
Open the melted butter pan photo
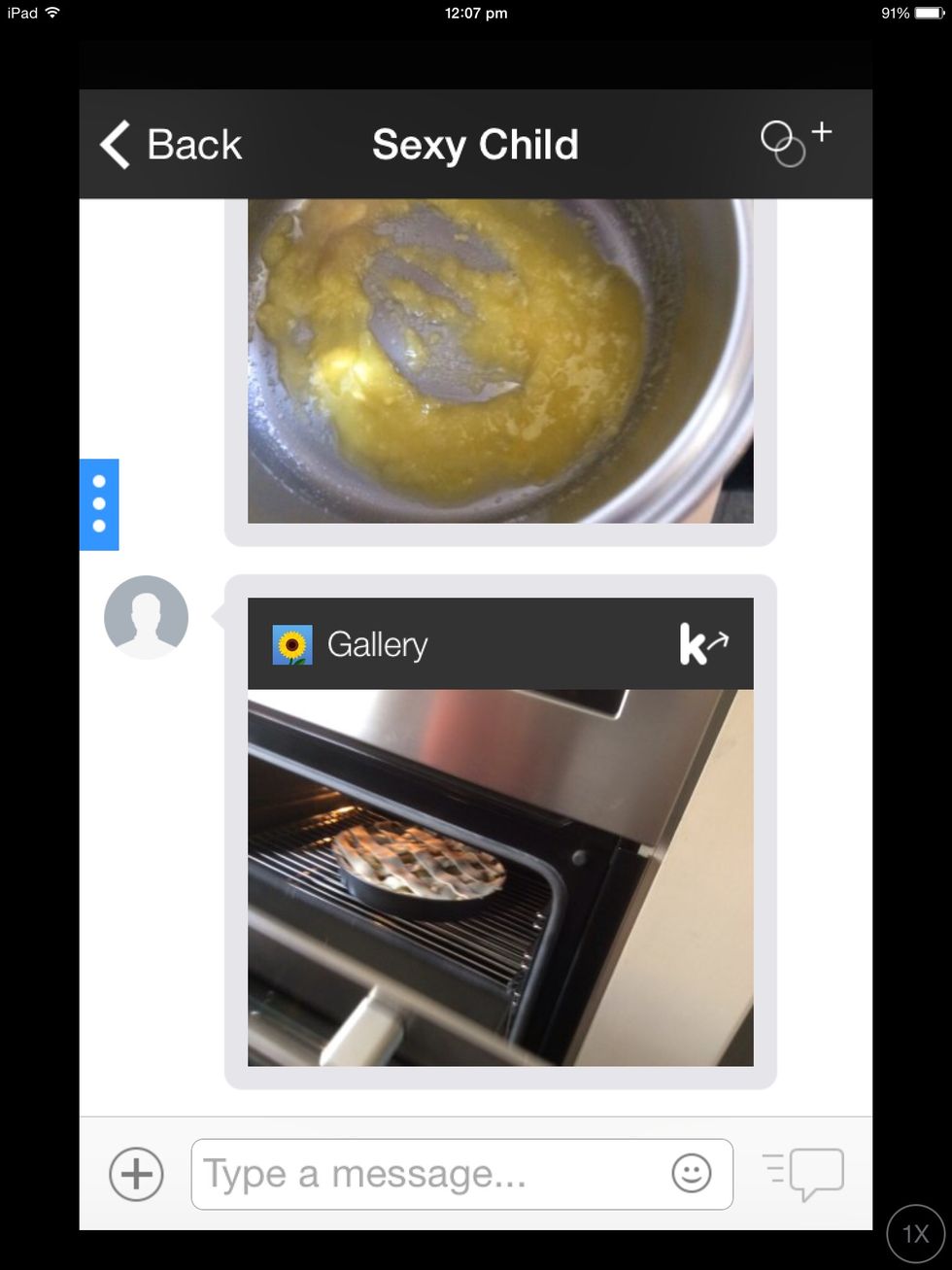[500, 361]
